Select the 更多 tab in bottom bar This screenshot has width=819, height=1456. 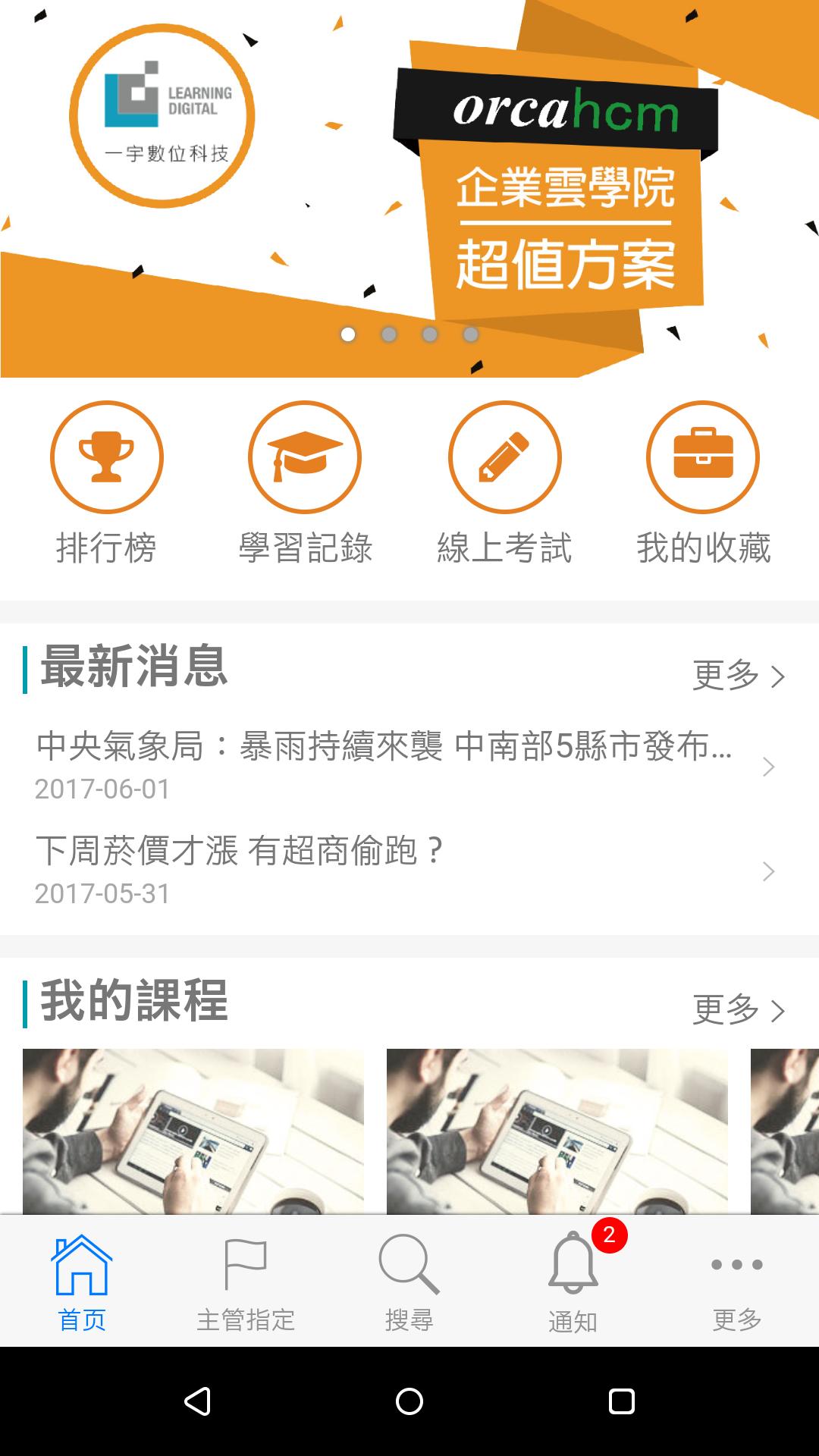[737, 1282]
